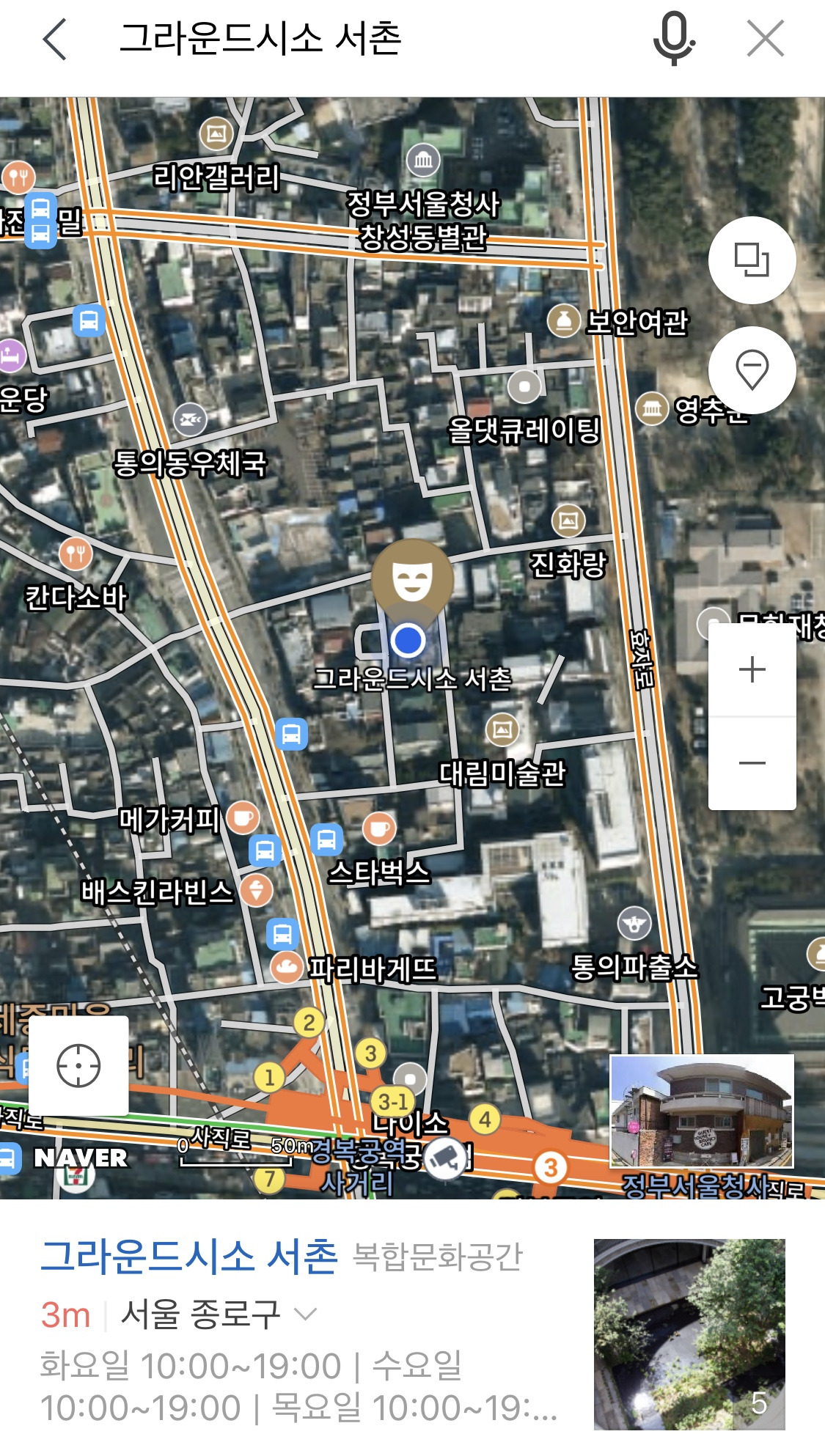Image resolution: width=825 pixels, height=1456 pixels.
Task: Go back using the back arrow
Action: 56,40
